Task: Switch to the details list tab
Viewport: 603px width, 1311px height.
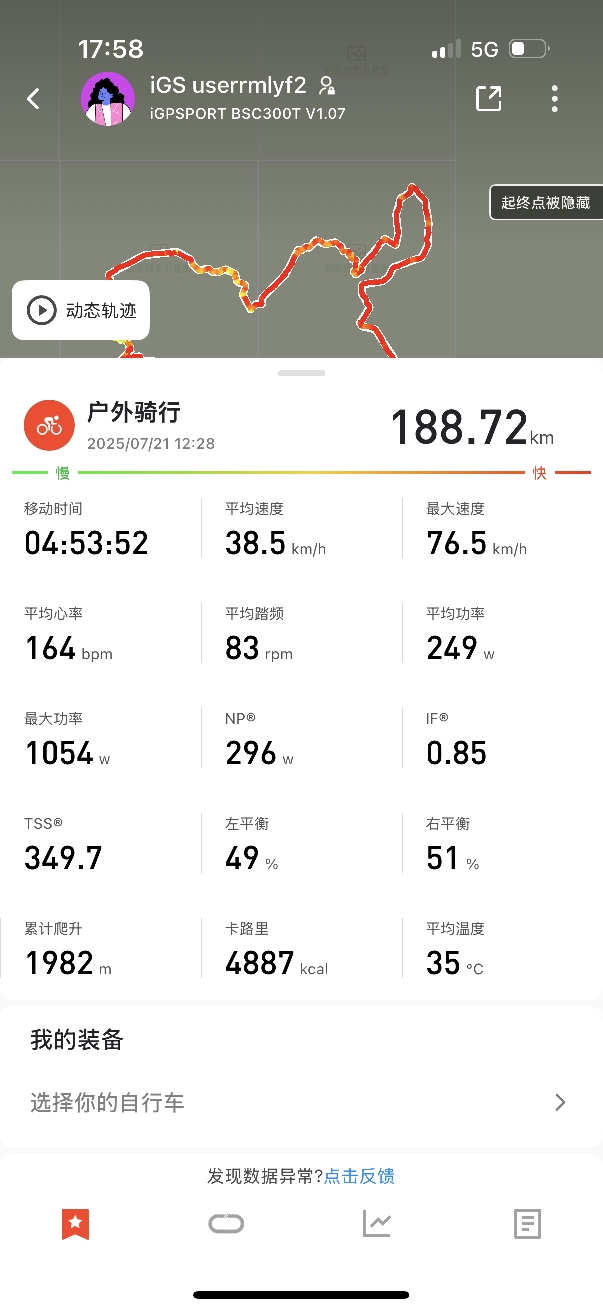Action: click(x=527, y=1223)
